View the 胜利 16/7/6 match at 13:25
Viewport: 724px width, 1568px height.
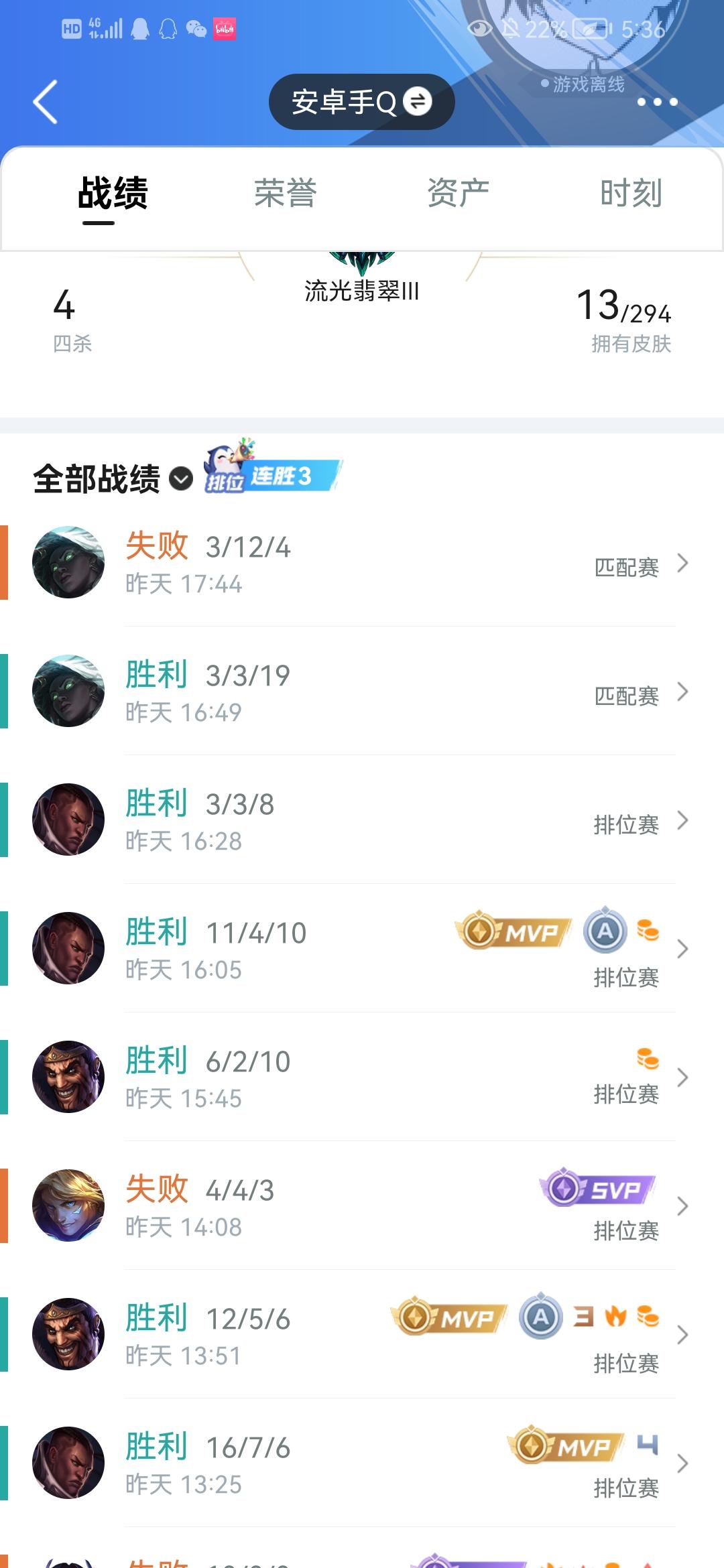362,1463
